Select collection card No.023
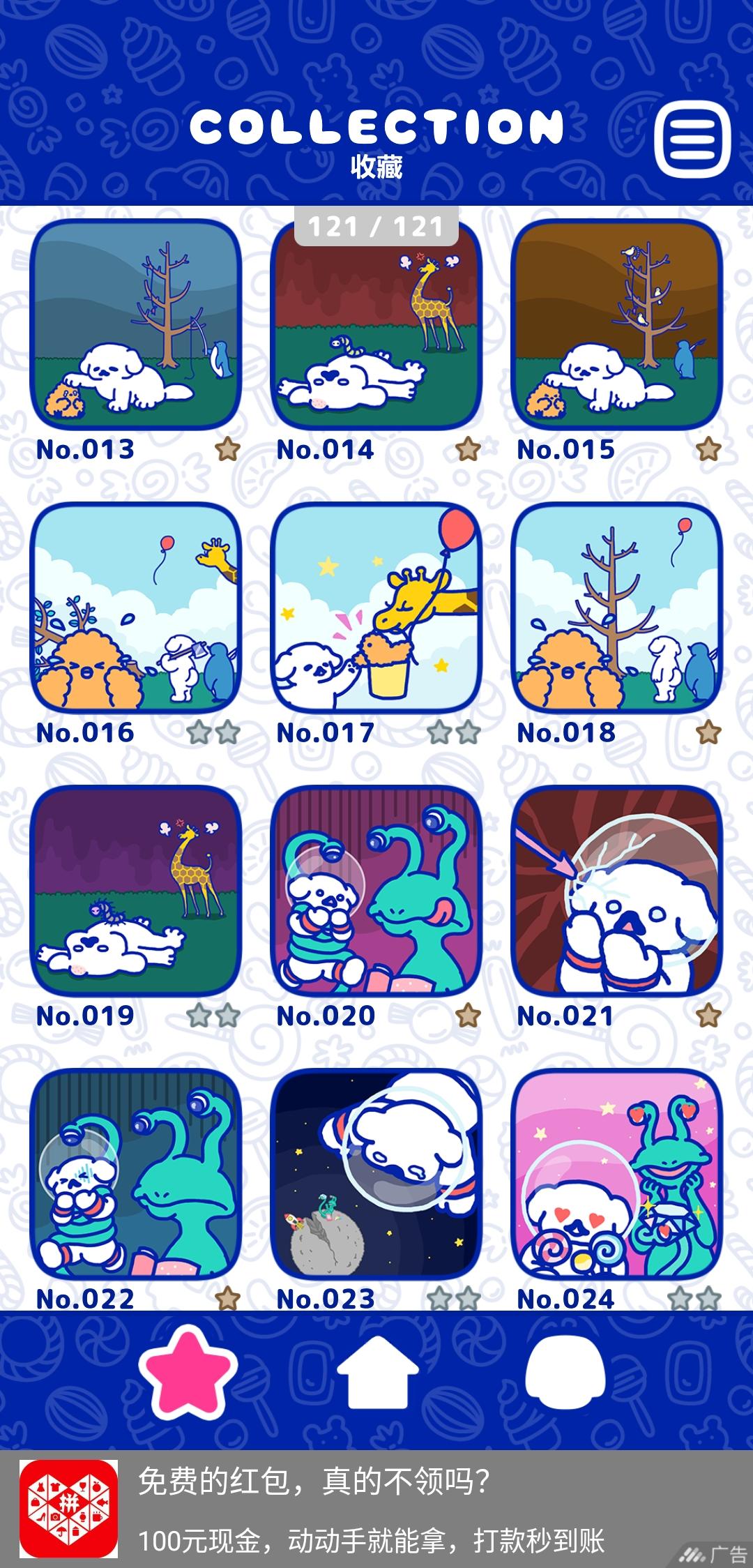The width and height of the screenshot is (753, 1568). coord(376,1174)
